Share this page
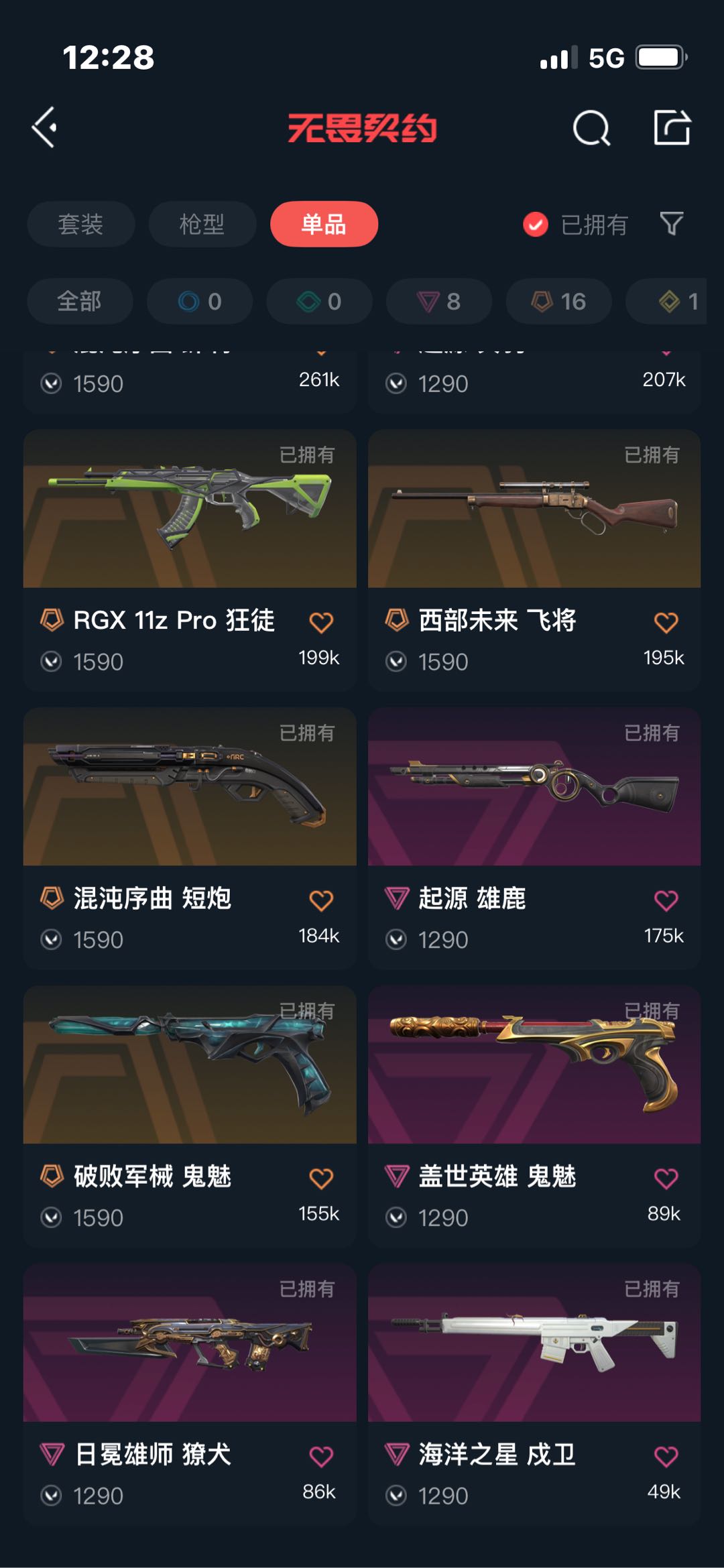 tap(672, 127)
